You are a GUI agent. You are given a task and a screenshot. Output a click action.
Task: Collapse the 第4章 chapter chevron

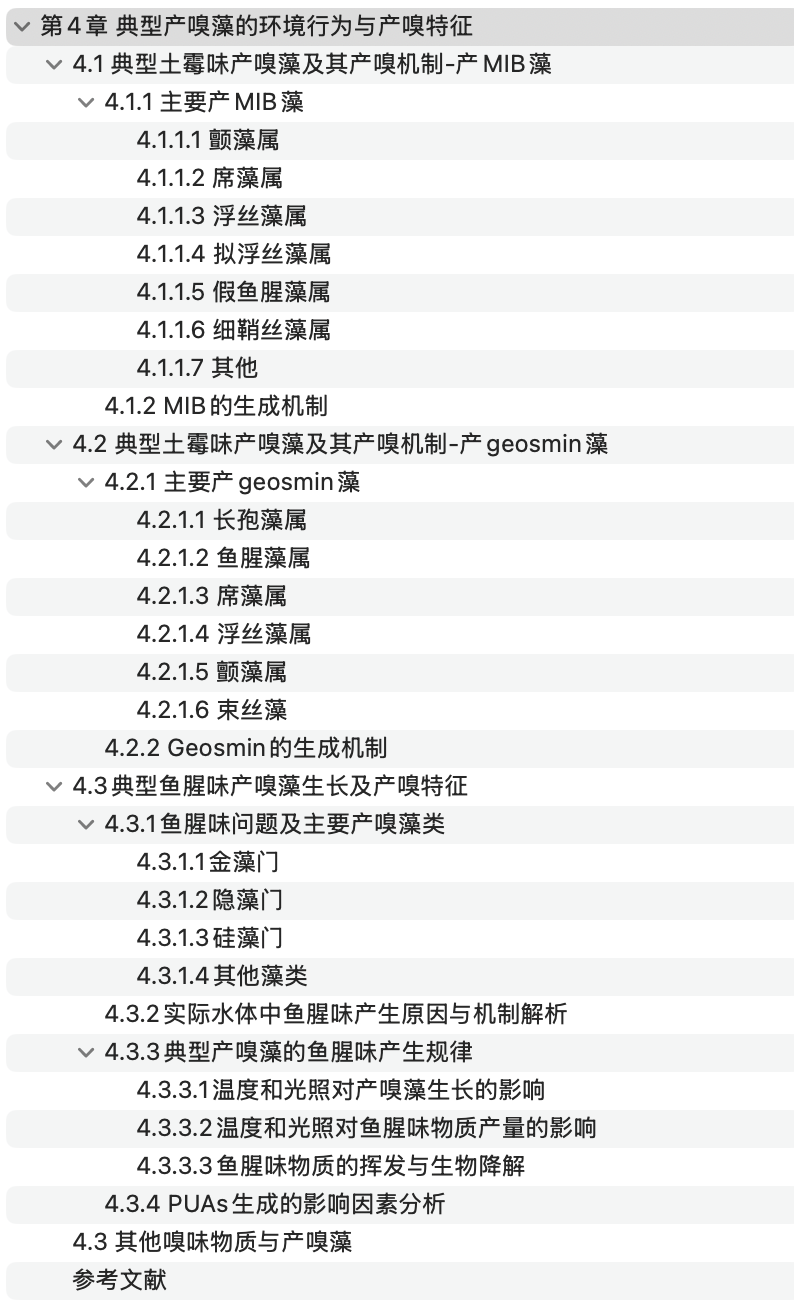[23, 26]
